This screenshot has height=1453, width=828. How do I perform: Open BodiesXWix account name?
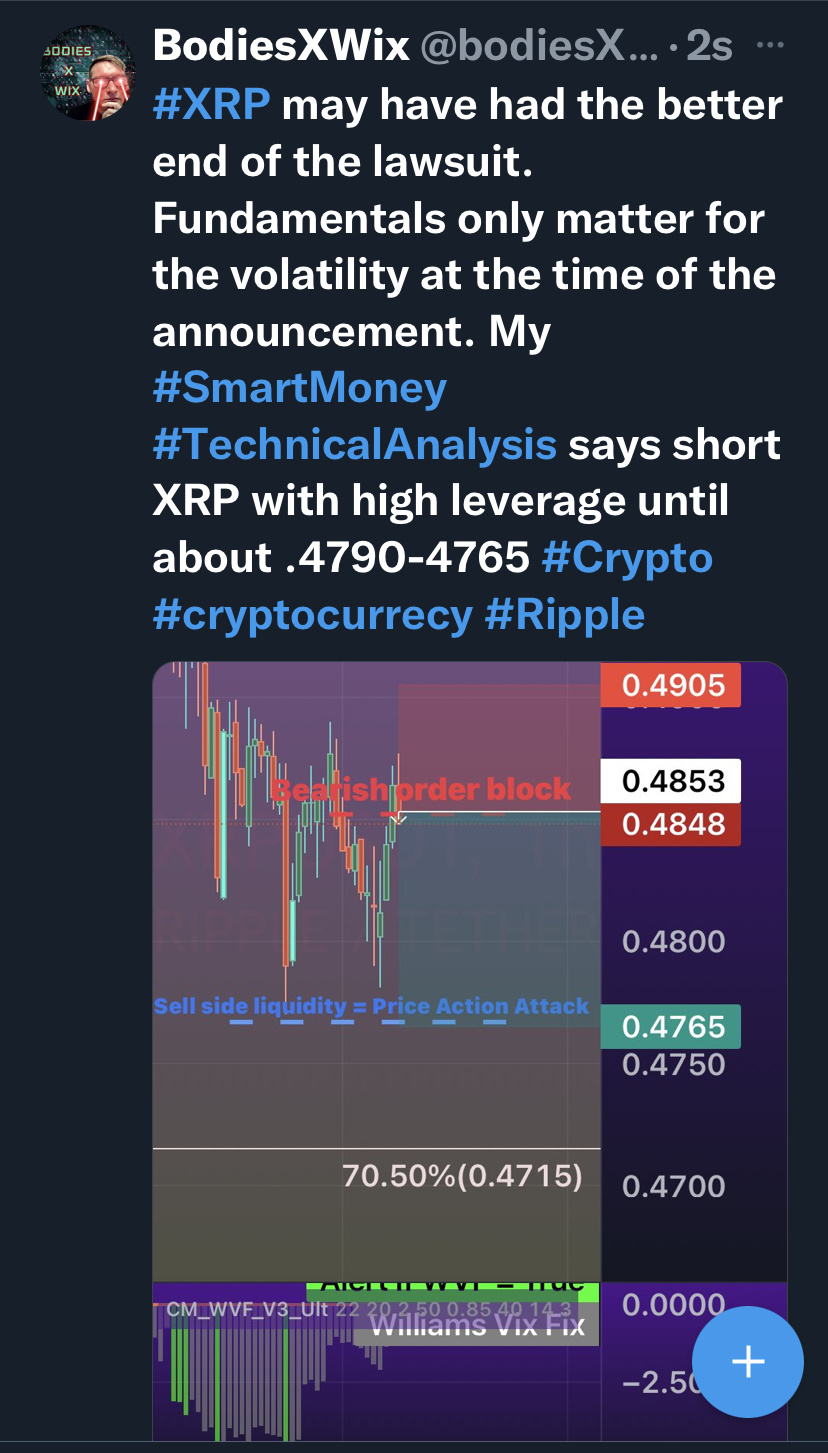[281, 46]
